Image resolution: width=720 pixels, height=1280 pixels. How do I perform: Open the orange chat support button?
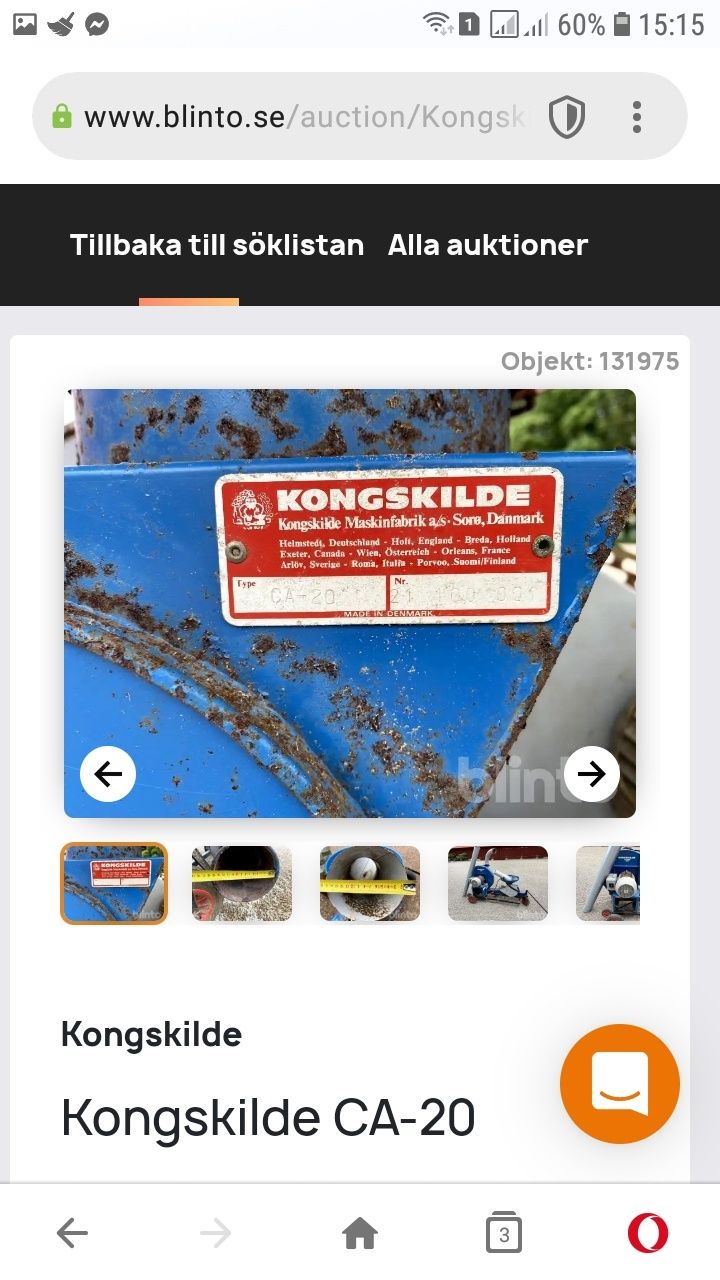[619, 1084]
